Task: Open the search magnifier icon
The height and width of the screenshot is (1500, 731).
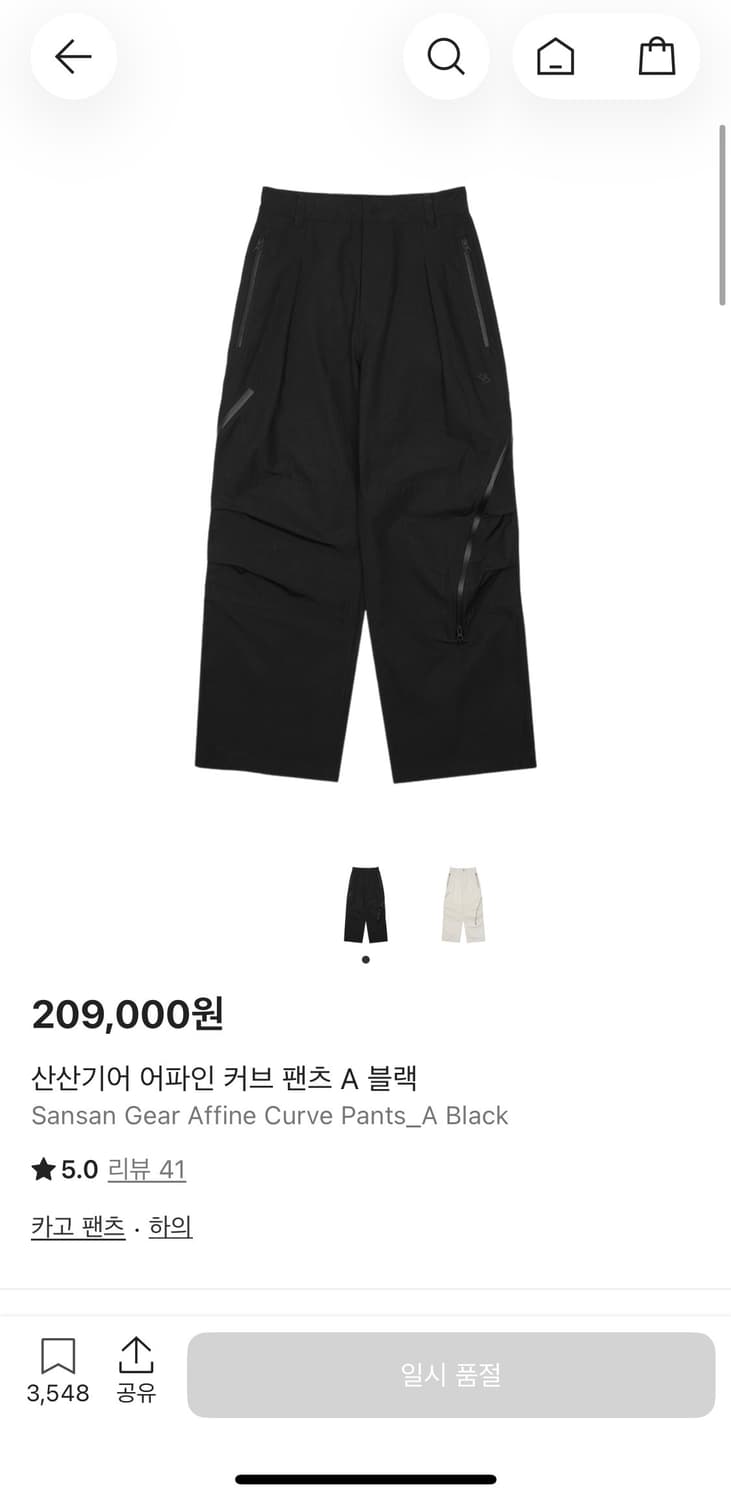Action: tap(447, 57)
